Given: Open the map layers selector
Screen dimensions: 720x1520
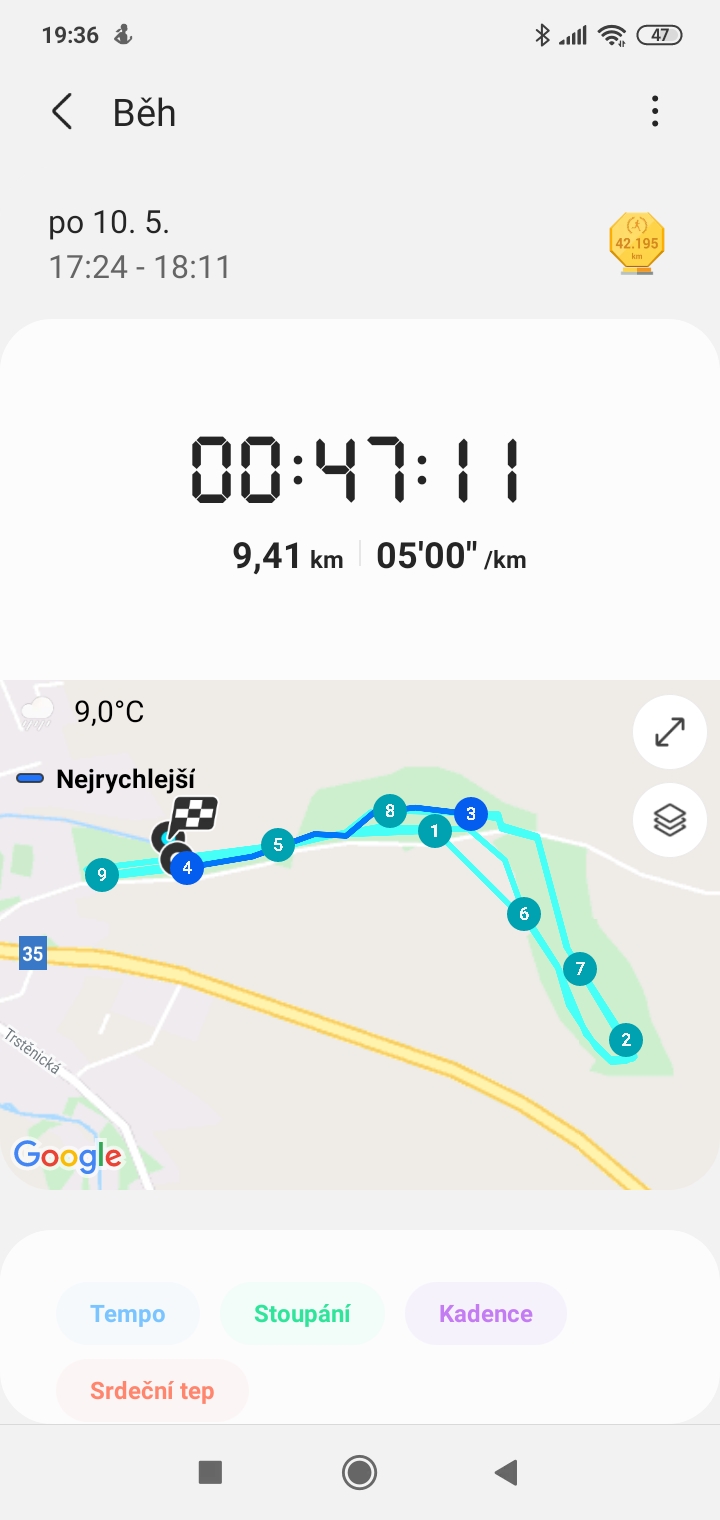Looking at the screenshot, I should coord(669,820).
